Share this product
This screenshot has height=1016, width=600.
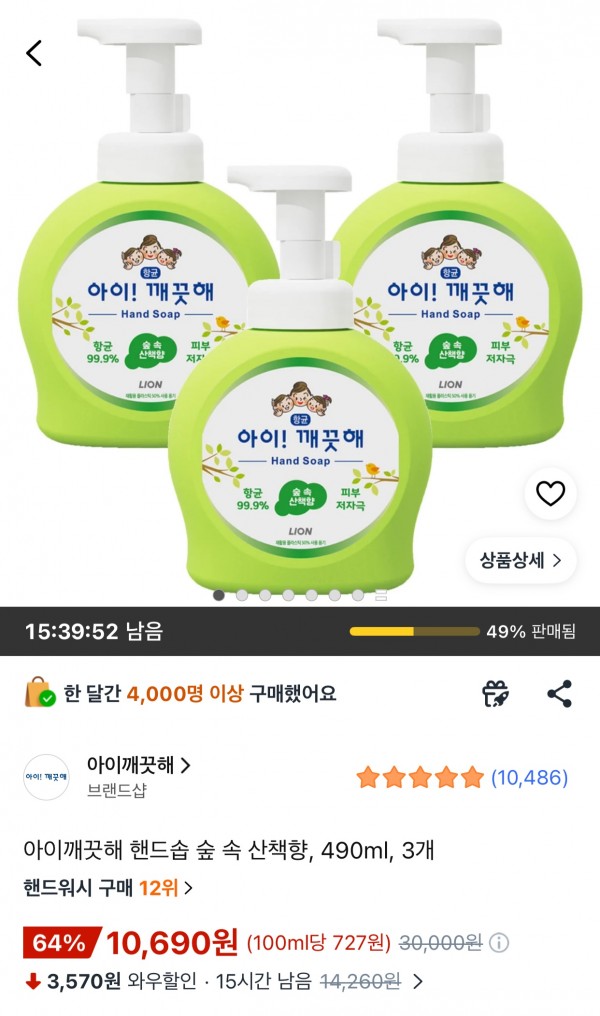click(x=560, y=693)
